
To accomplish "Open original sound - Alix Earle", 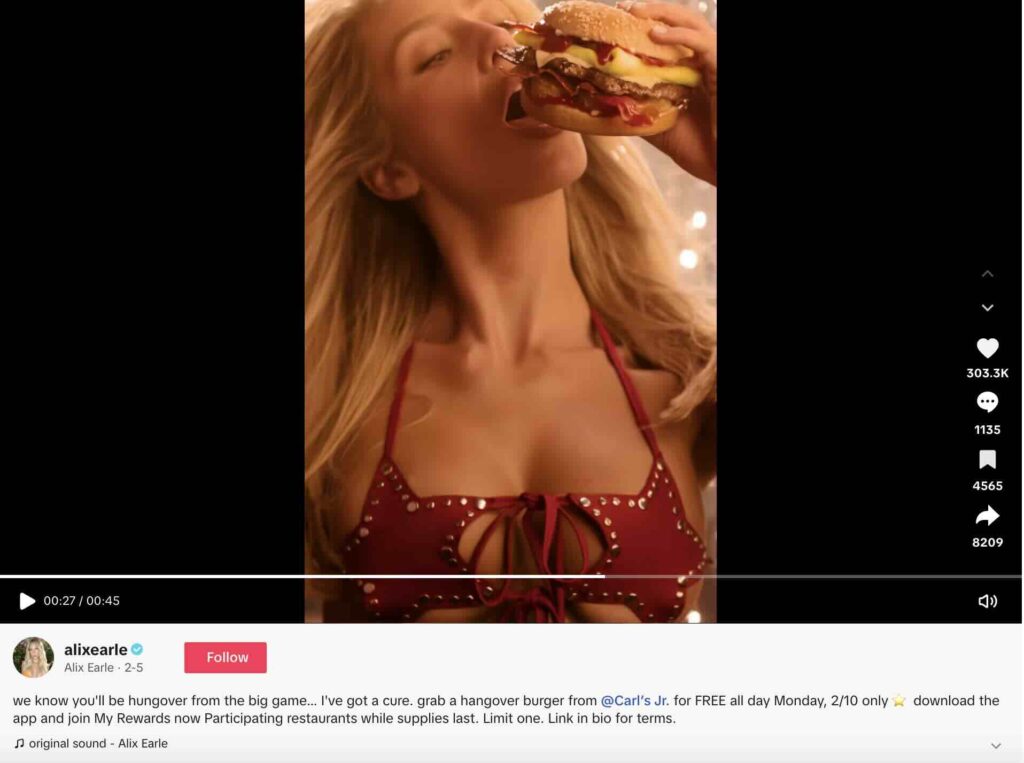I will pyautogui.click(x=97, y=743).
